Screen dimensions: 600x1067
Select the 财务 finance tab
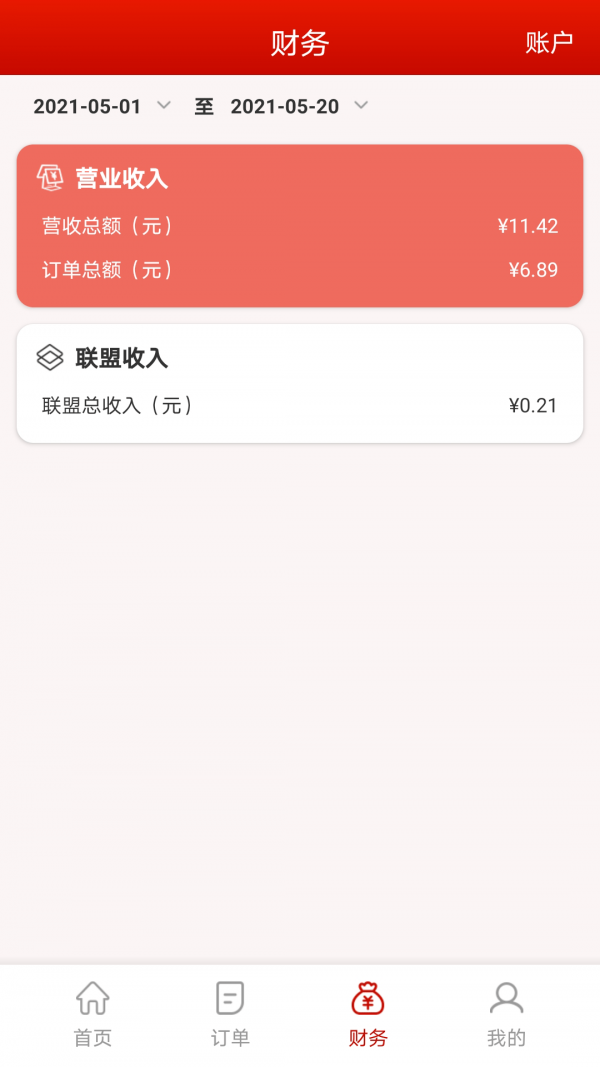(368, 1013)
